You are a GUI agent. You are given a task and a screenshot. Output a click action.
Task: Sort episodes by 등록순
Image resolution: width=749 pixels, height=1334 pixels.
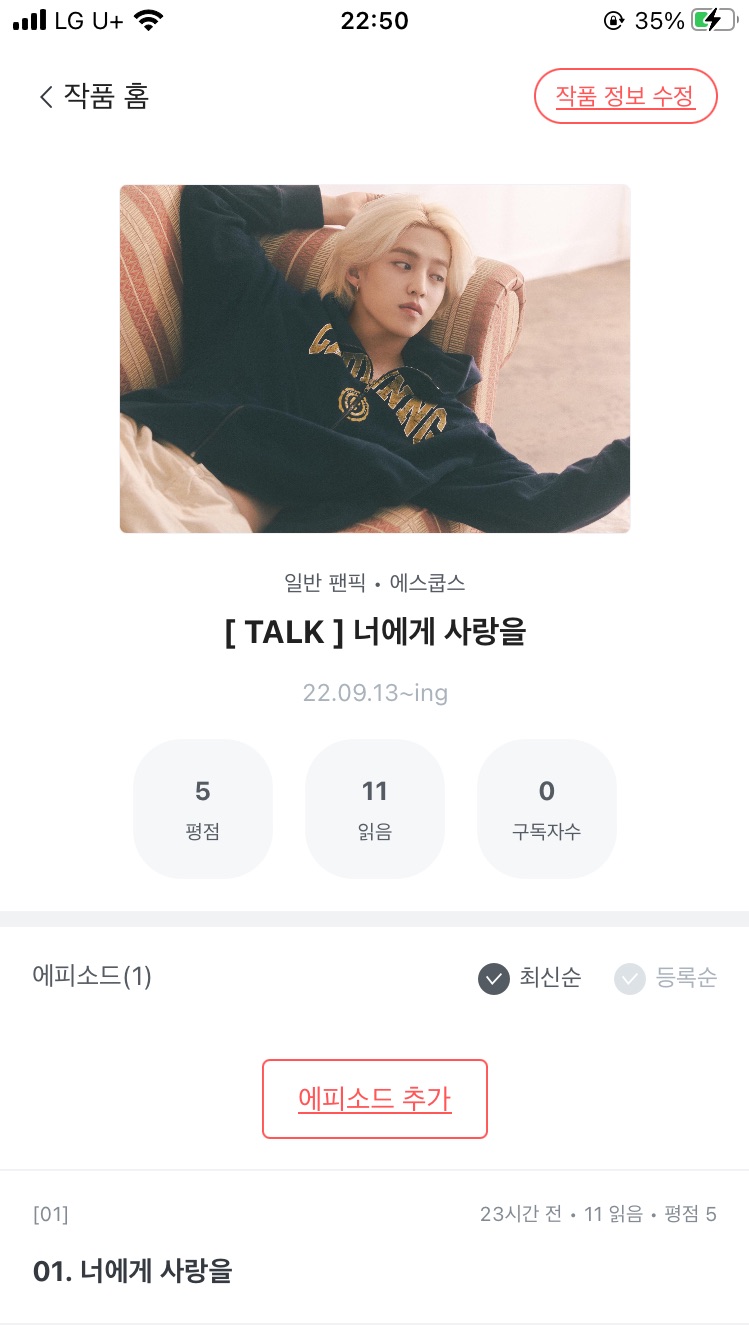666,978
